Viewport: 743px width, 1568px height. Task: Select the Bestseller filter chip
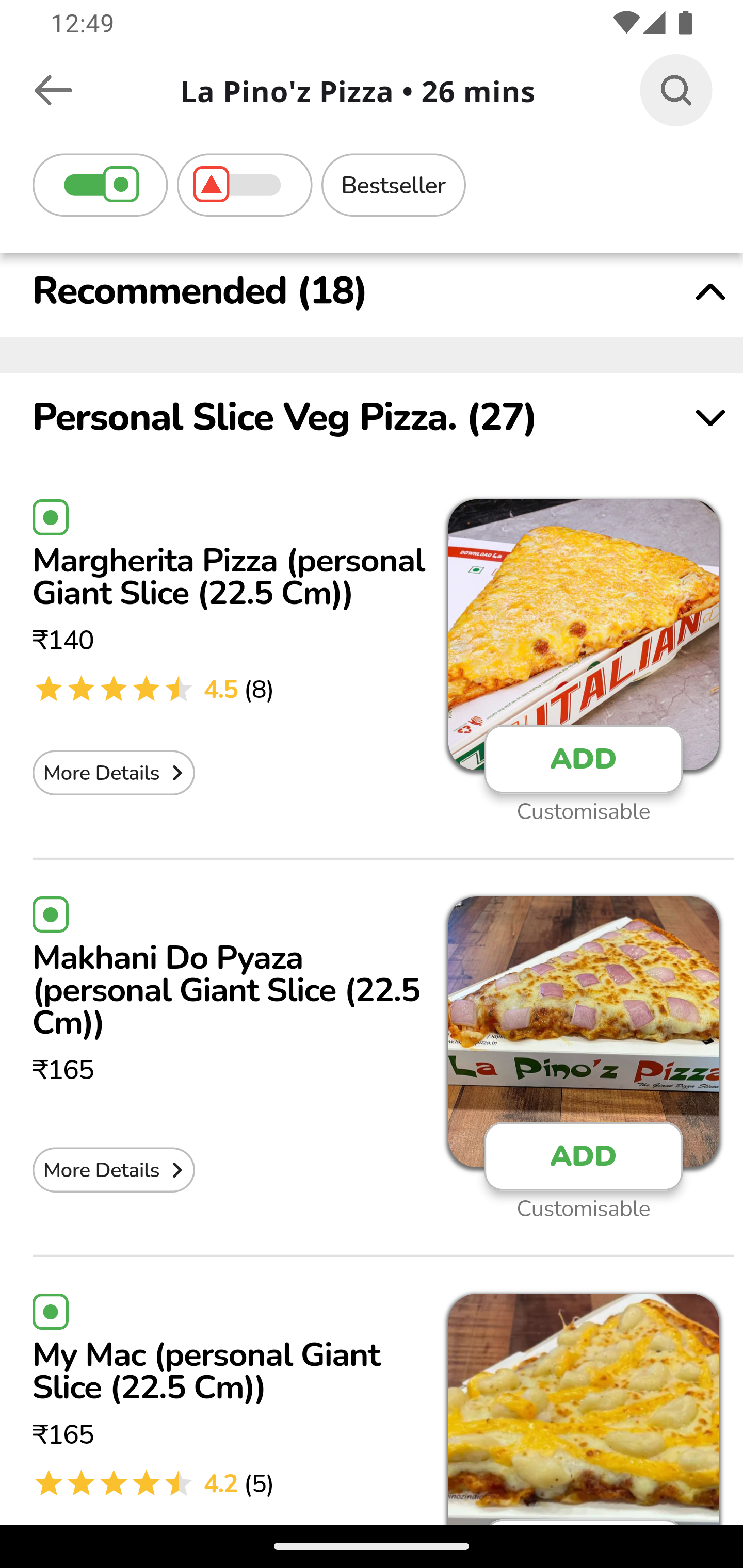point(393,185)
